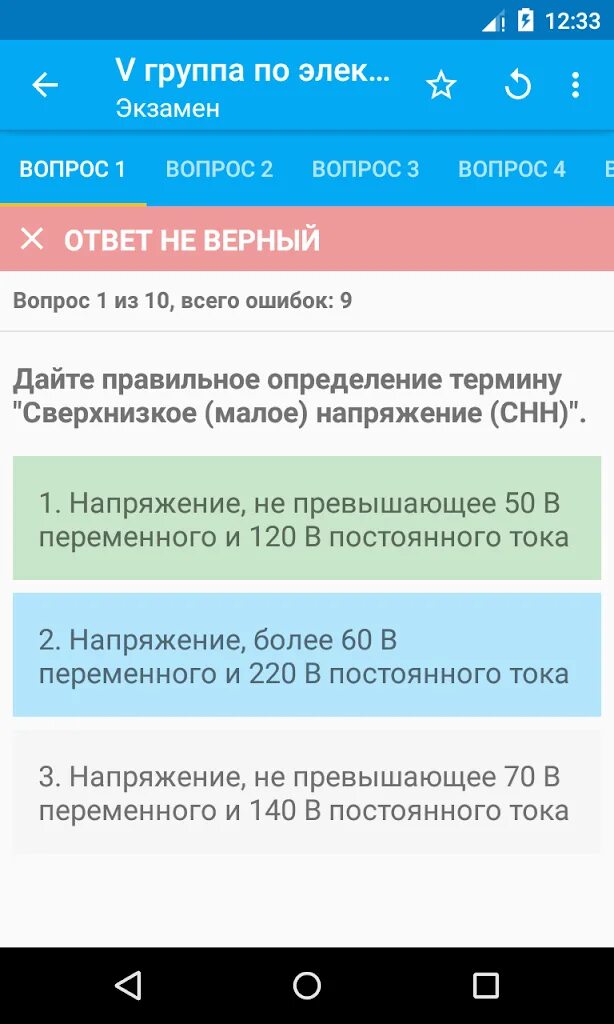
Task: Open the three-dot overflow menu
Action: [575, 85]
